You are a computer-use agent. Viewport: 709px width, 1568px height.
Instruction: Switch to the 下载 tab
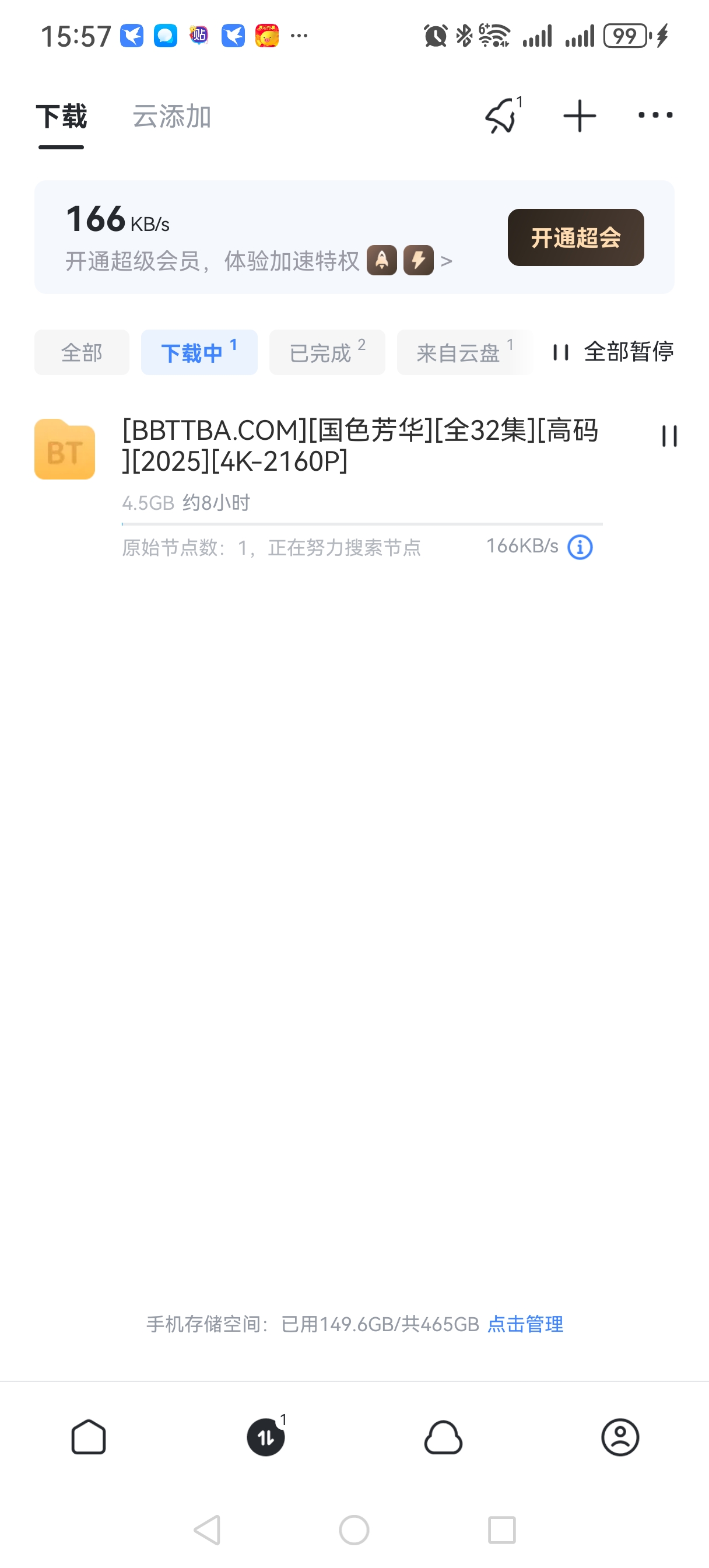(x=61, y=117)
